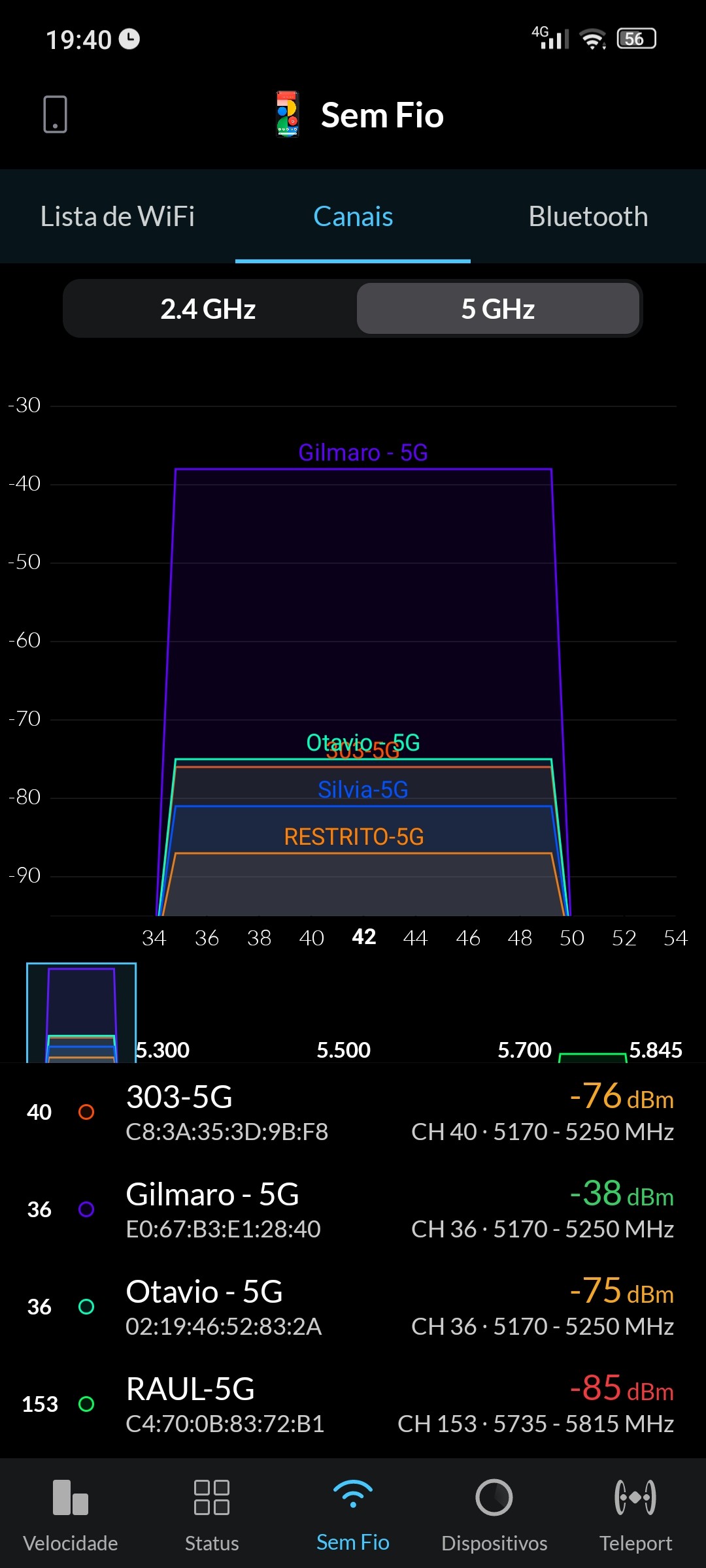Viewport: 706px width, 1568px height.
Task: Open the Gilmaro - 5G network row
Action: click(x=353, y=1210)
